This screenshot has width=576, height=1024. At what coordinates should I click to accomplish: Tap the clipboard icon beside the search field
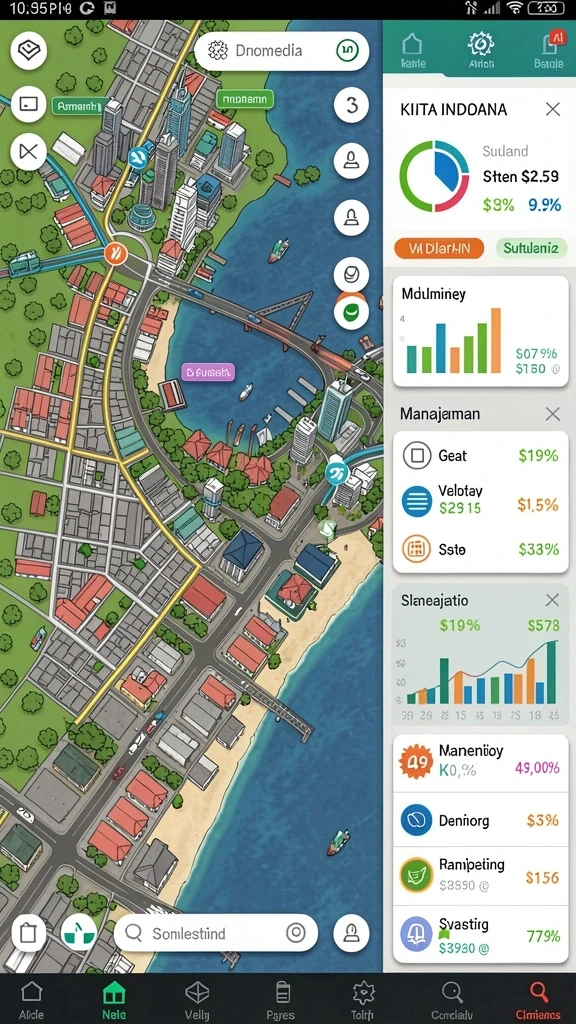click(x=28, y=933)
